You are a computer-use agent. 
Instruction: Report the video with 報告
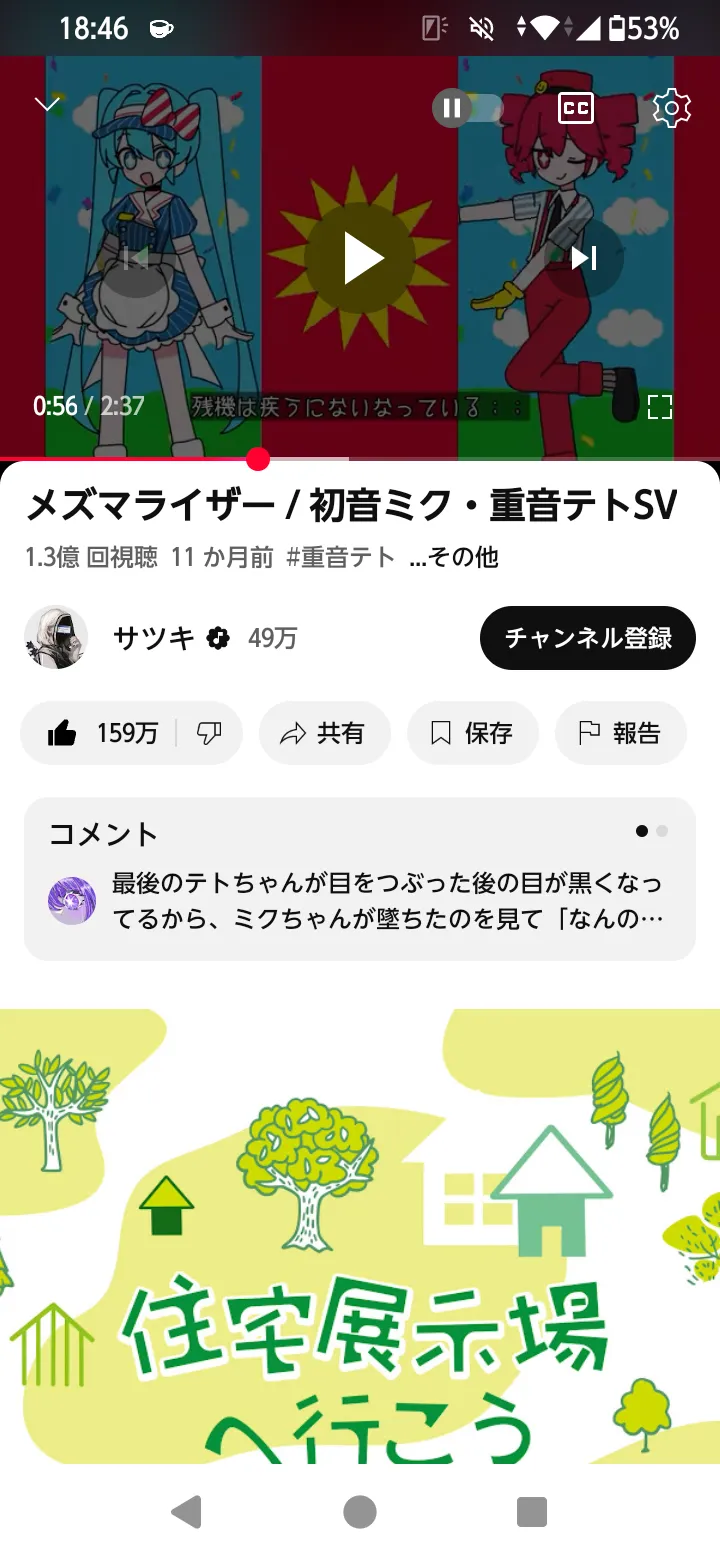(x=620, y=733)
